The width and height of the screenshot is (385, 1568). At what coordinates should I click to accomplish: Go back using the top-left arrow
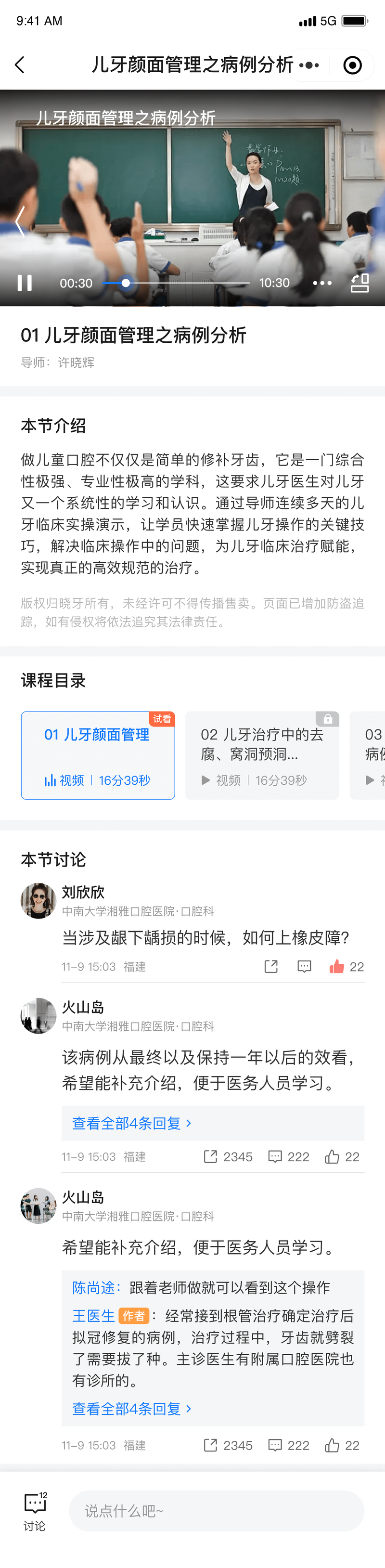click(20, 65)
